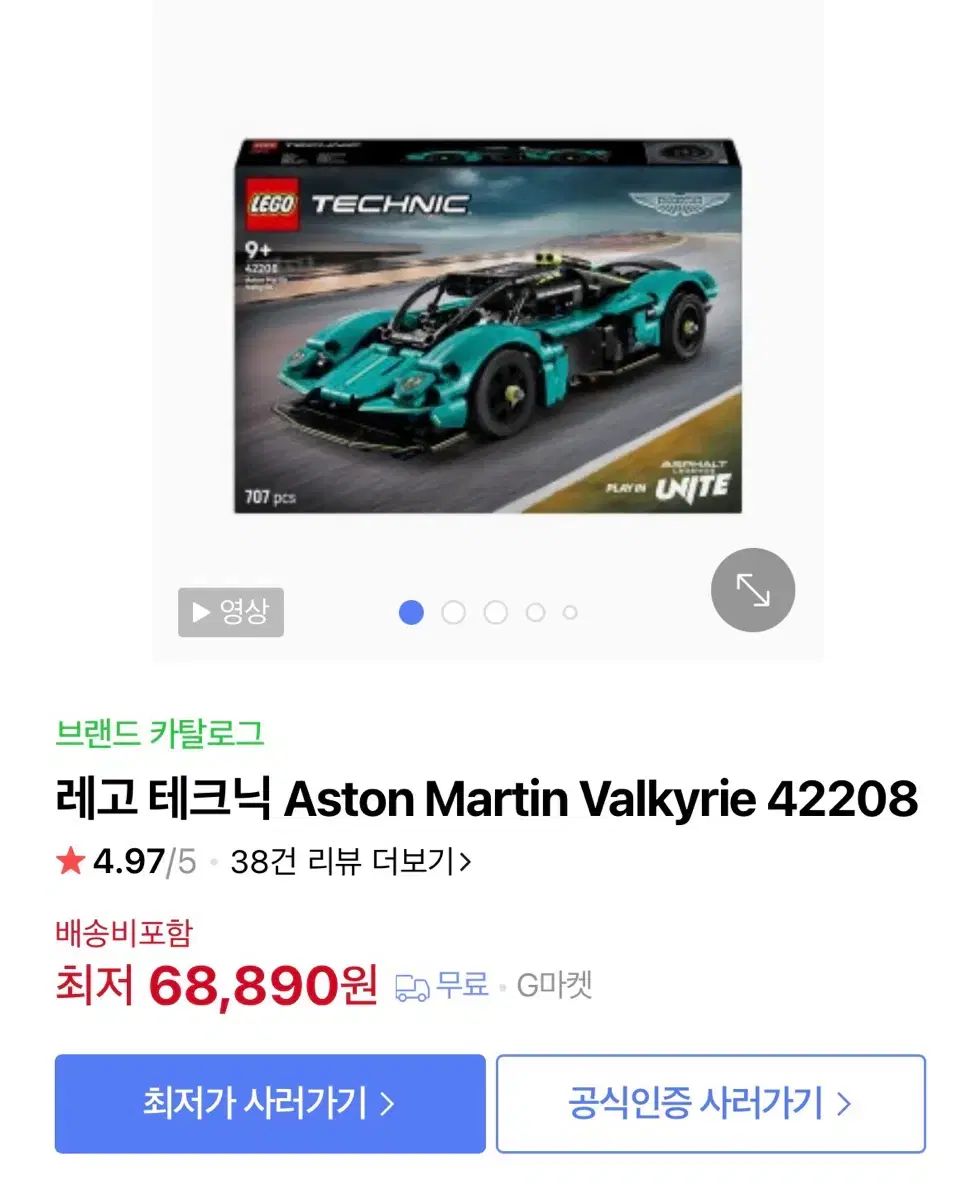Open the 브랜드 카탈로그 link

click(x=160, y=734)
